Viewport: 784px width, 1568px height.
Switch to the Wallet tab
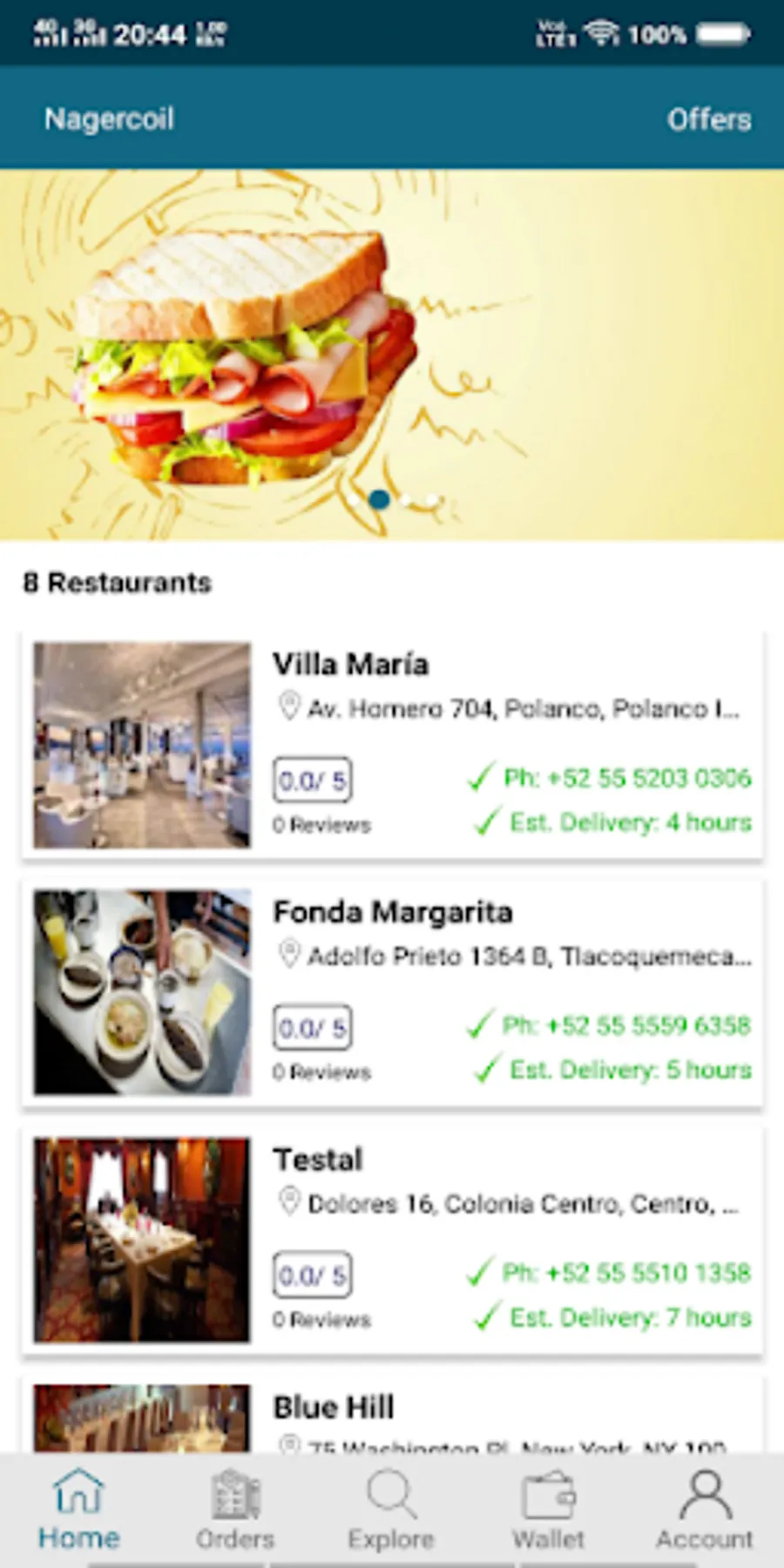coord(548,1510)
